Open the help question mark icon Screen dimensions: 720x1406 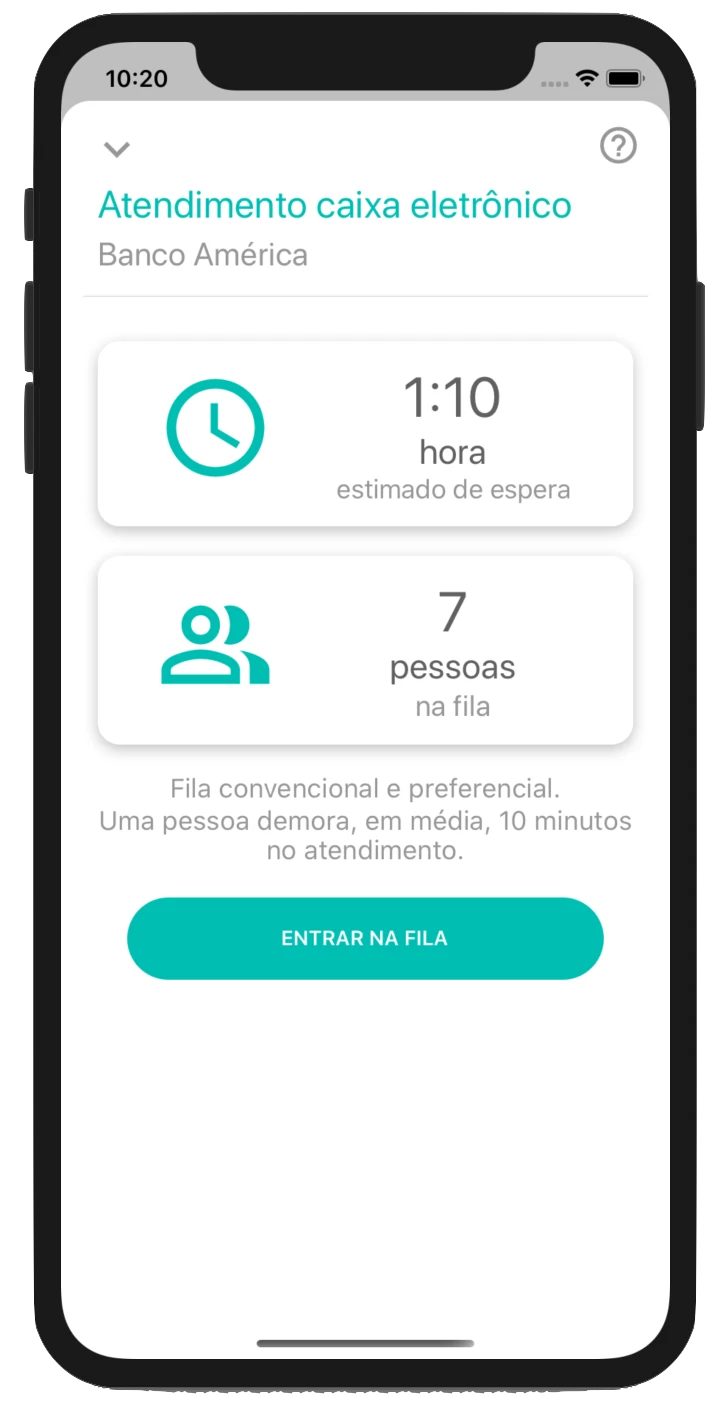[618, 146]
